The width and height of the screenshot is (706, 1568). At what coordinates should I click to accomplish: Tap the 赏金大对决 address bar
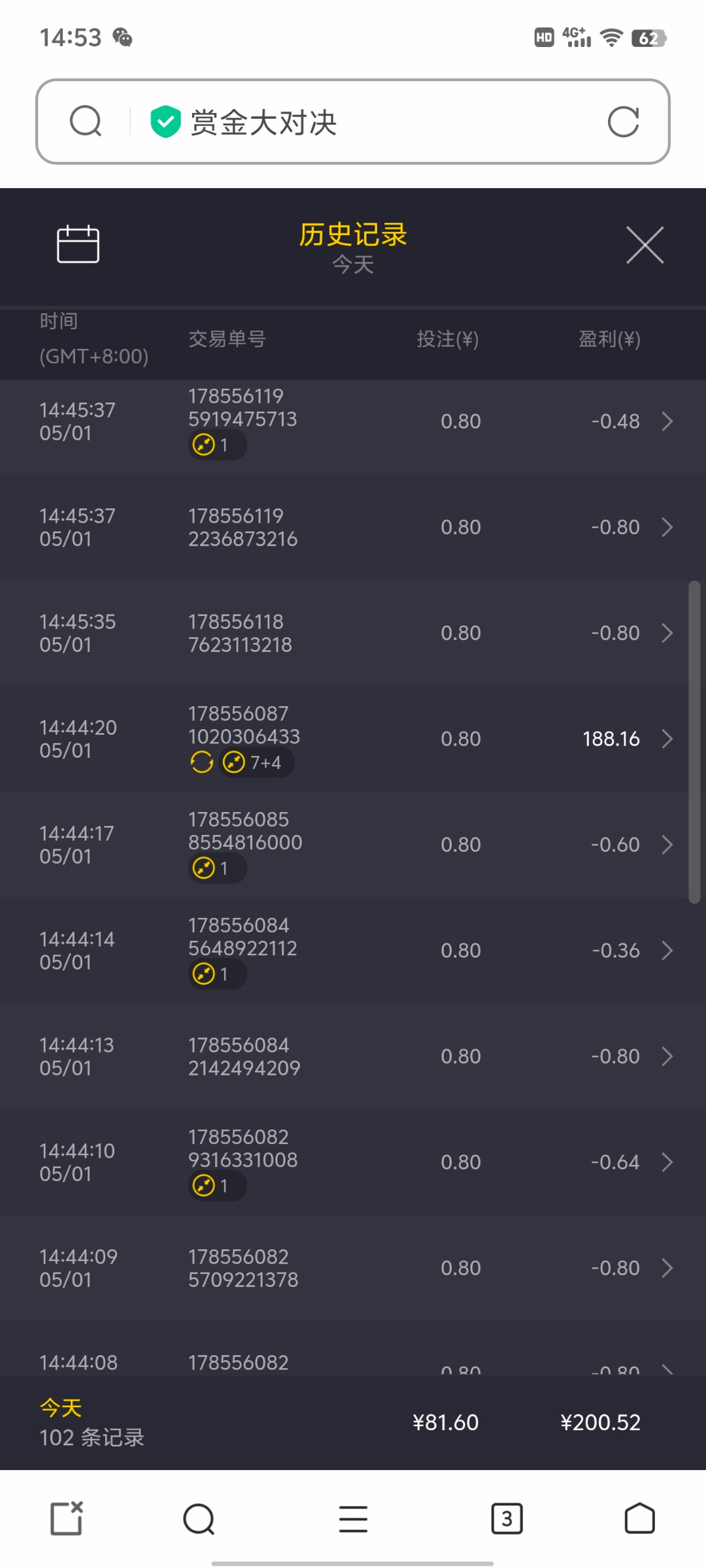tap(353, 122)
